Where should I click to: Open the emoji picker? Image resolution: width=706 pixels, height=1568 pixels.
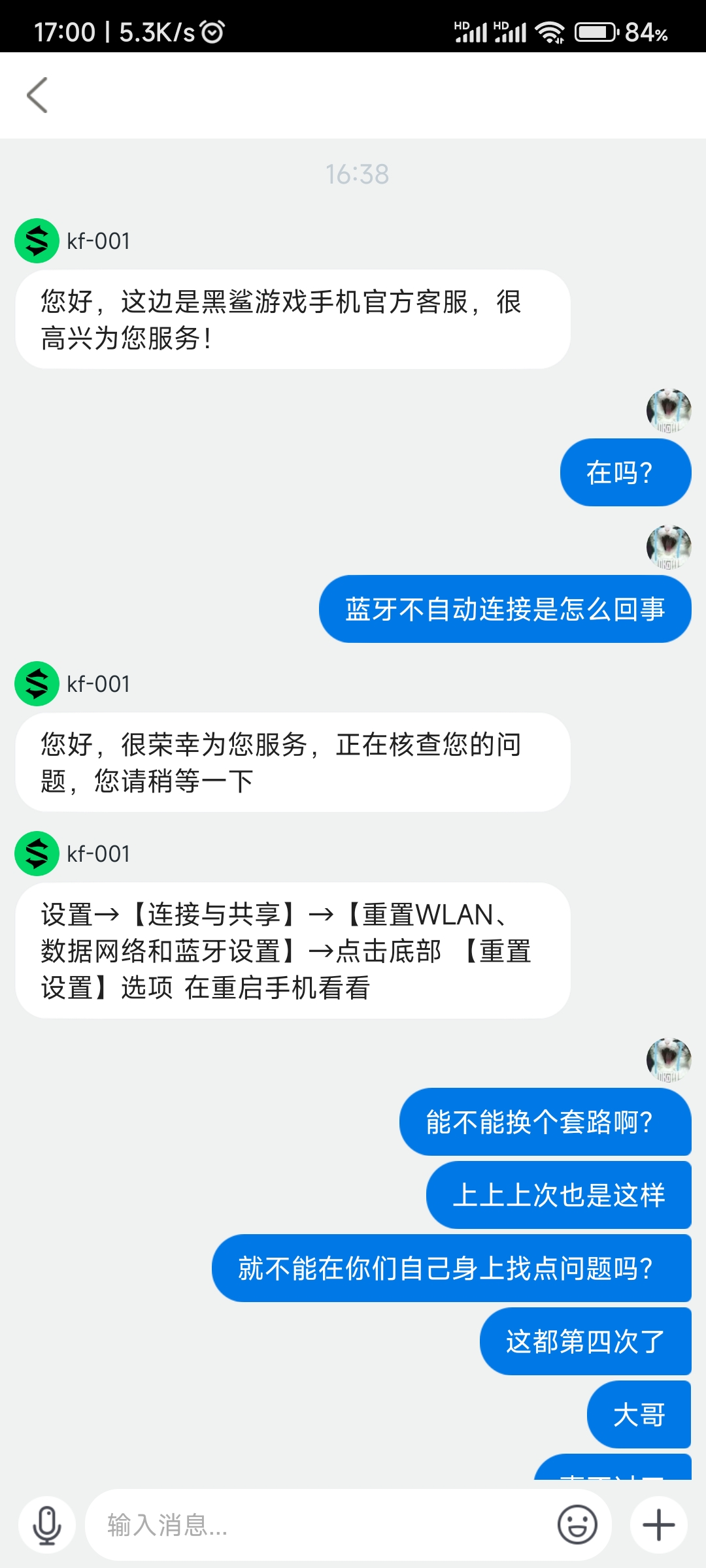pyautogui.click(x=577, y=1525)
